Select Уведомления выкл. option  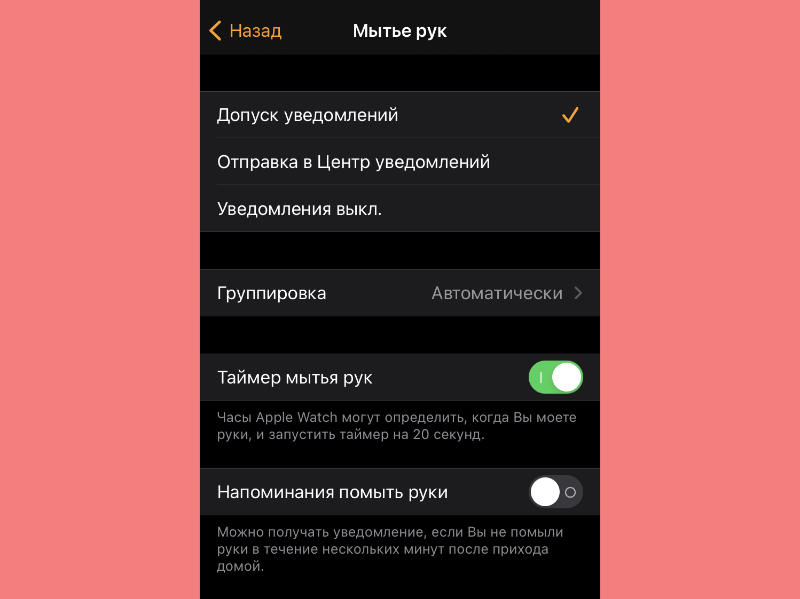tap(400, 209)
